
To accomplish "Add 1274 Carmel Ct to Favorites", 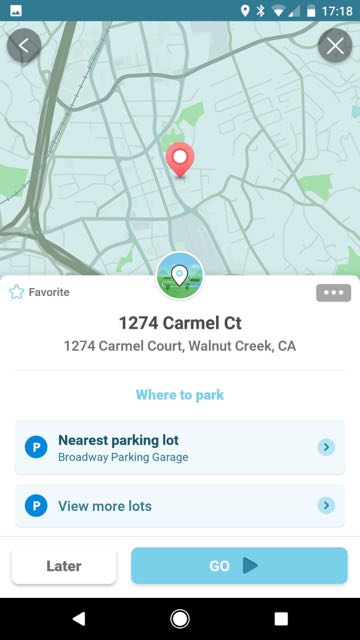I will (39, 292).
